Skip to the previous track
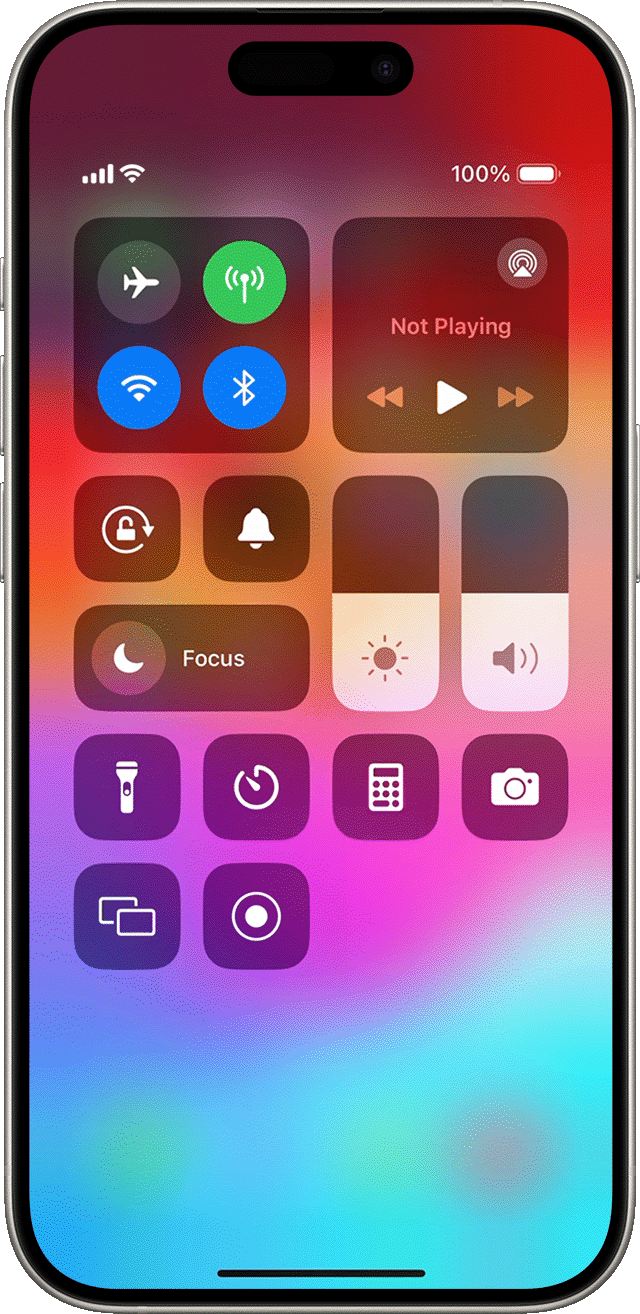640x1314 pixels. (385, 398)
